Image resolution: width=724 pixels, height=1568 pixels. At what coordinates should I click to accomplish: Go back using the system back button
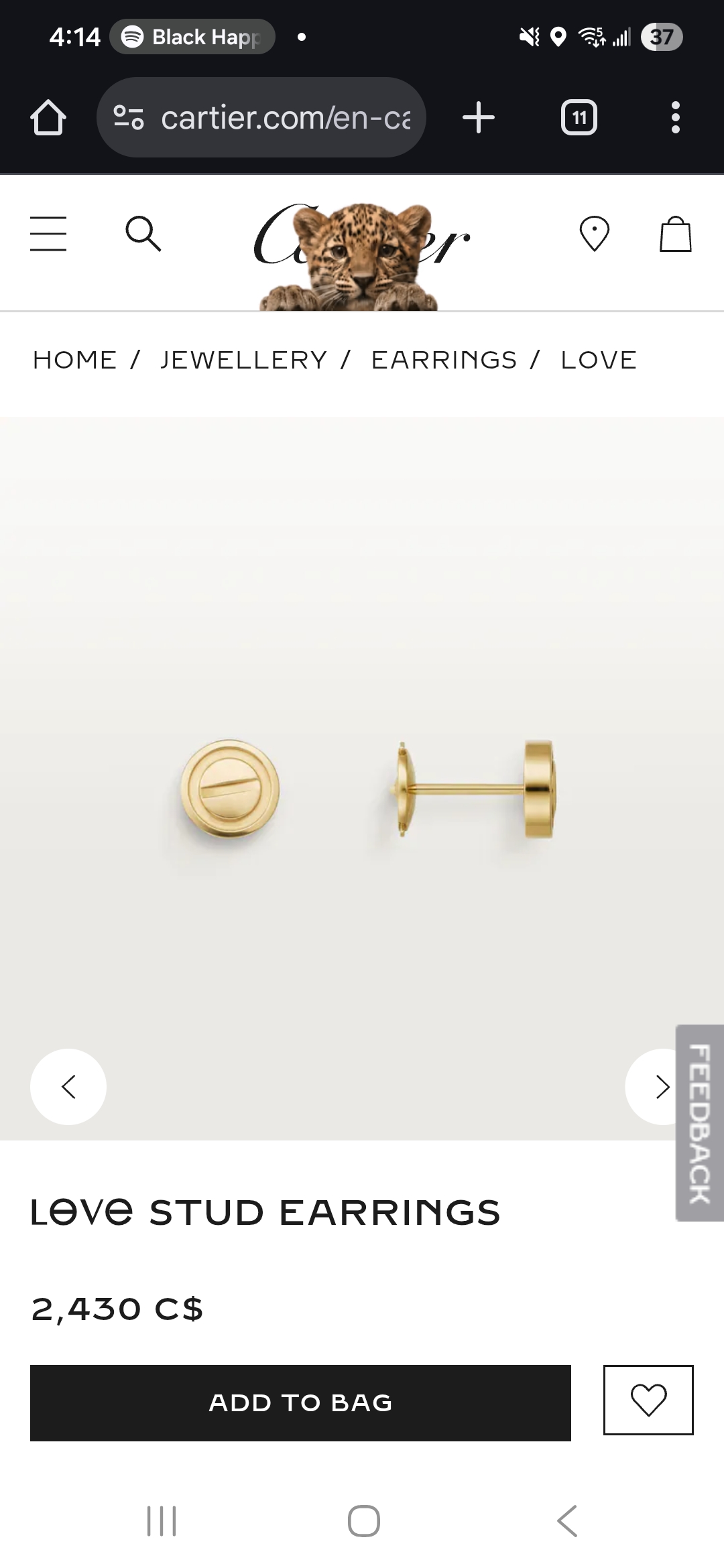click(567, 1521)
